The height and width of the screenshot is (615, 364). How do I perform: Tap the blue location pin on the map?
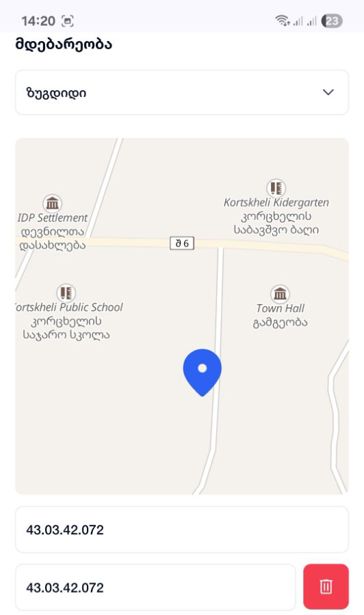202,372
